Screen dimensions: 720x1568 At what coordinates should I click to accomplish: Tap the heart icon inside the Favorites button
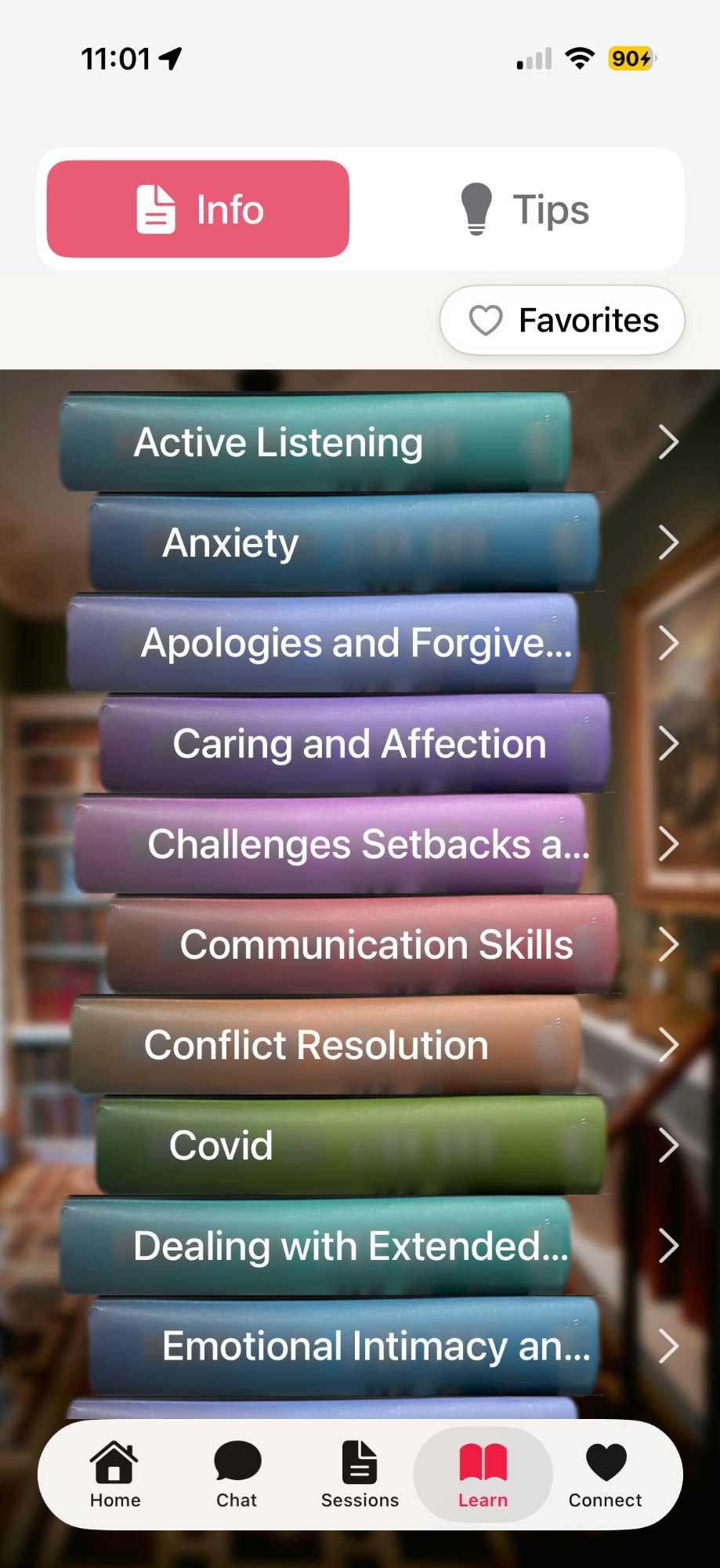[x=485, y=320]
